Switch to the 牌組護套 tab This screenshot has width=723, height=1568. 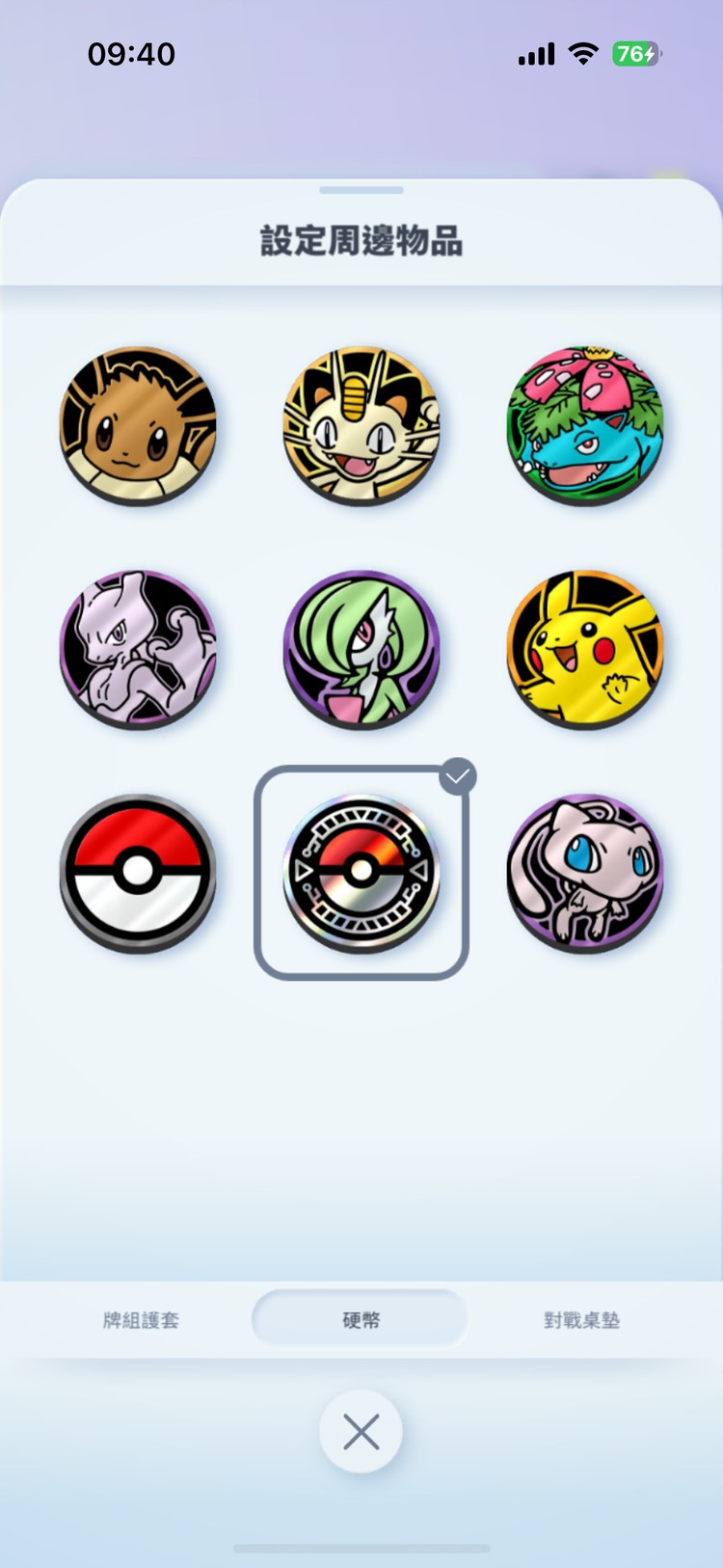pyautogui.click(x=141, y=1320)
